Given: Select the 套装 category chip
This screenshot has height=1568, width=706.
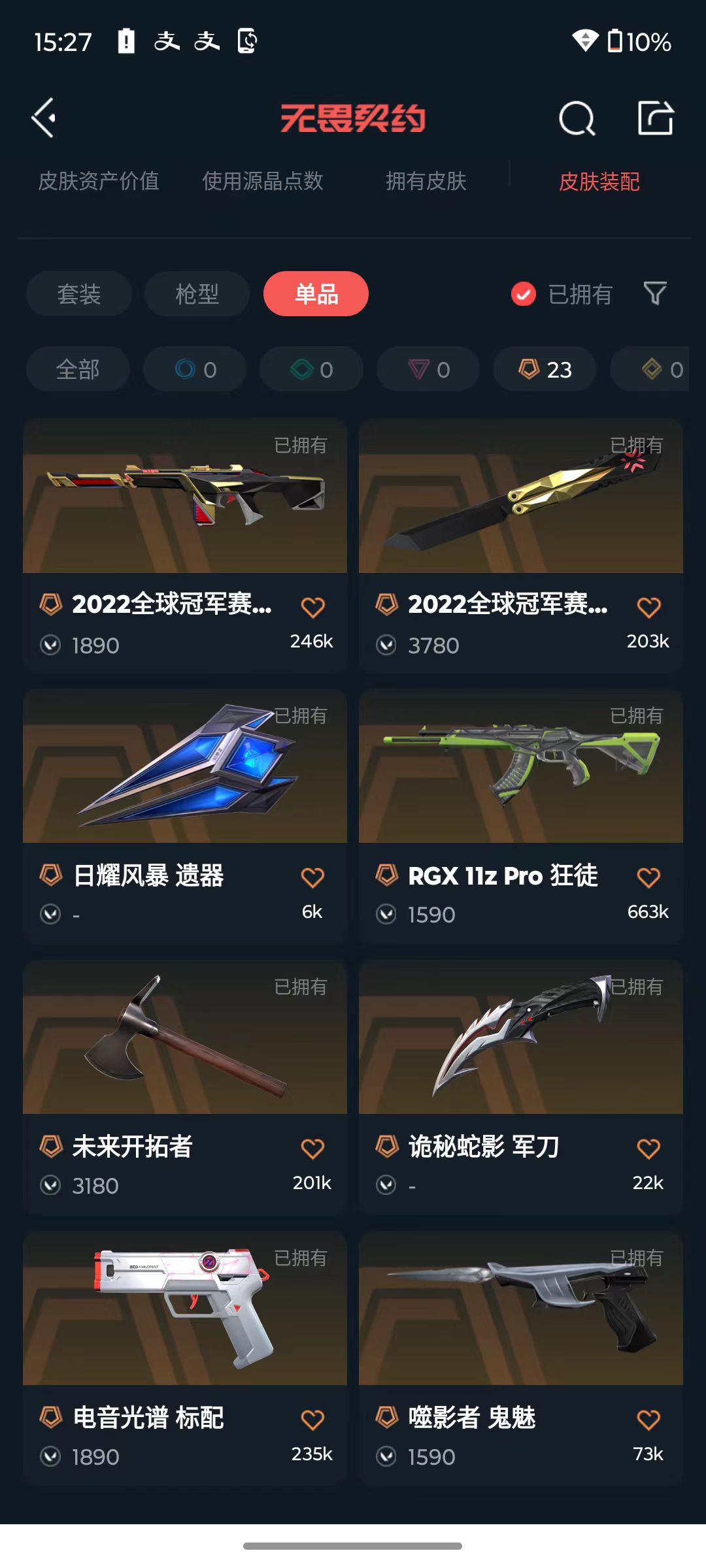Looking at the screenshot, I should (79, 294).
